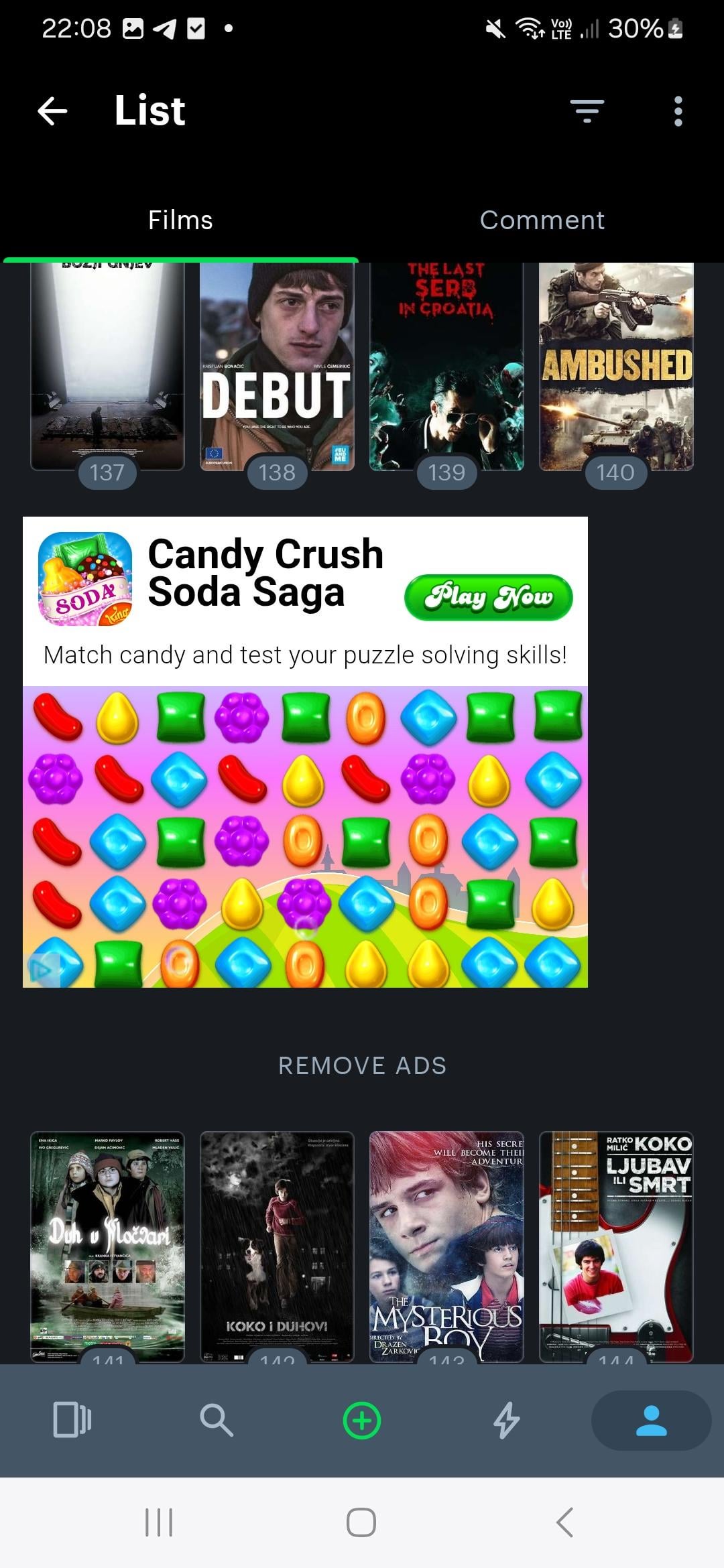
Task: Open the search tab in bottom bar
Action: [216, 1420]
